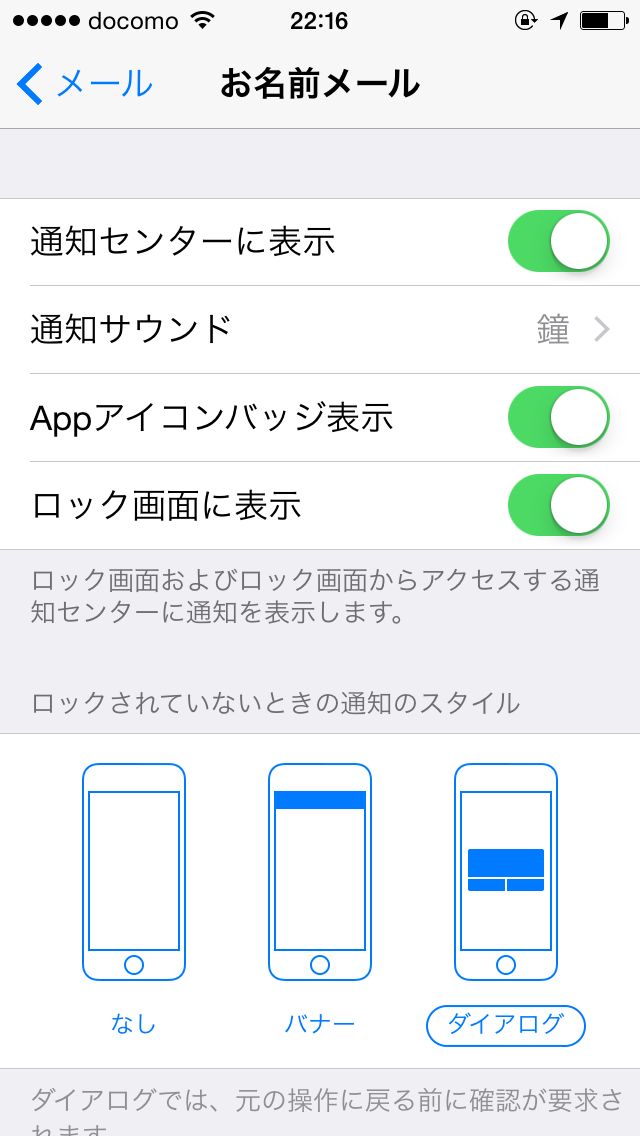
Task: Go back to the メール settings
Action: coord(84,83)
